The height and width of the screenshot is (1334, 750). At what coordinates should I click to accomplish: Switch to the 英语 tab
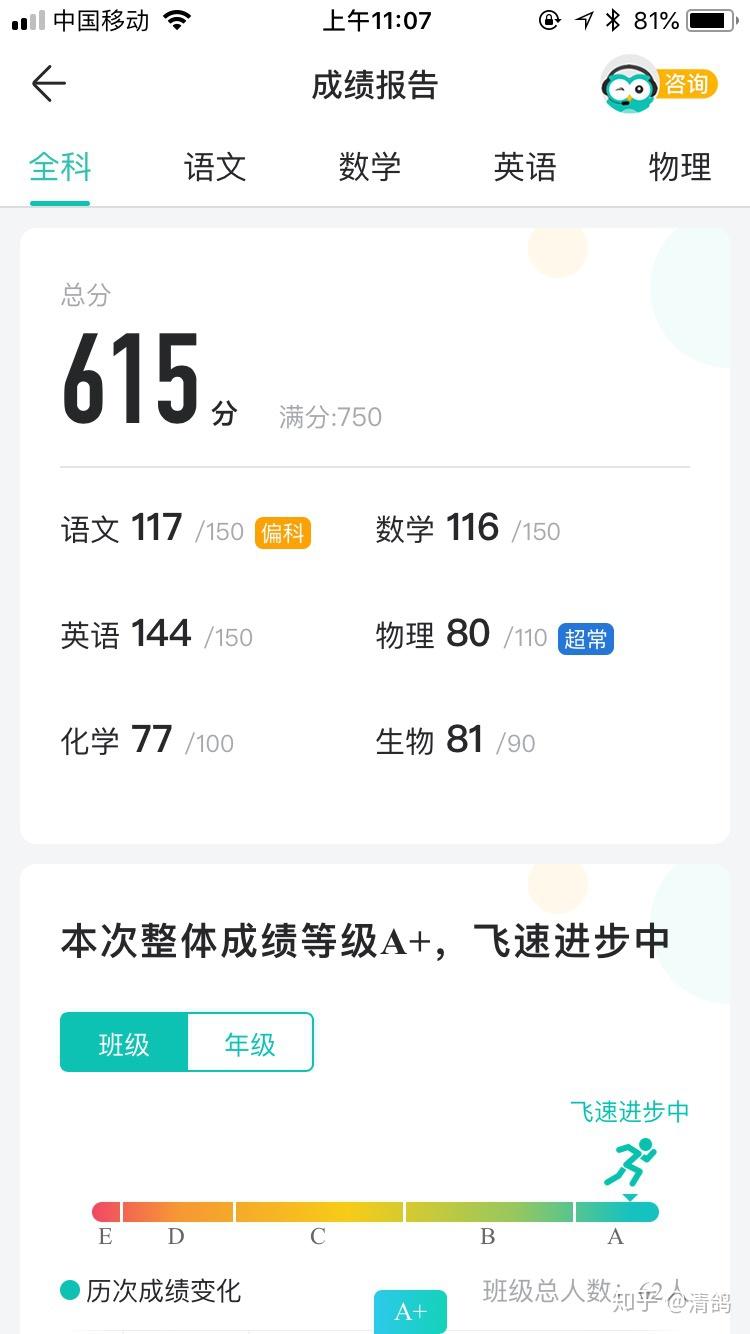(524, 167)
